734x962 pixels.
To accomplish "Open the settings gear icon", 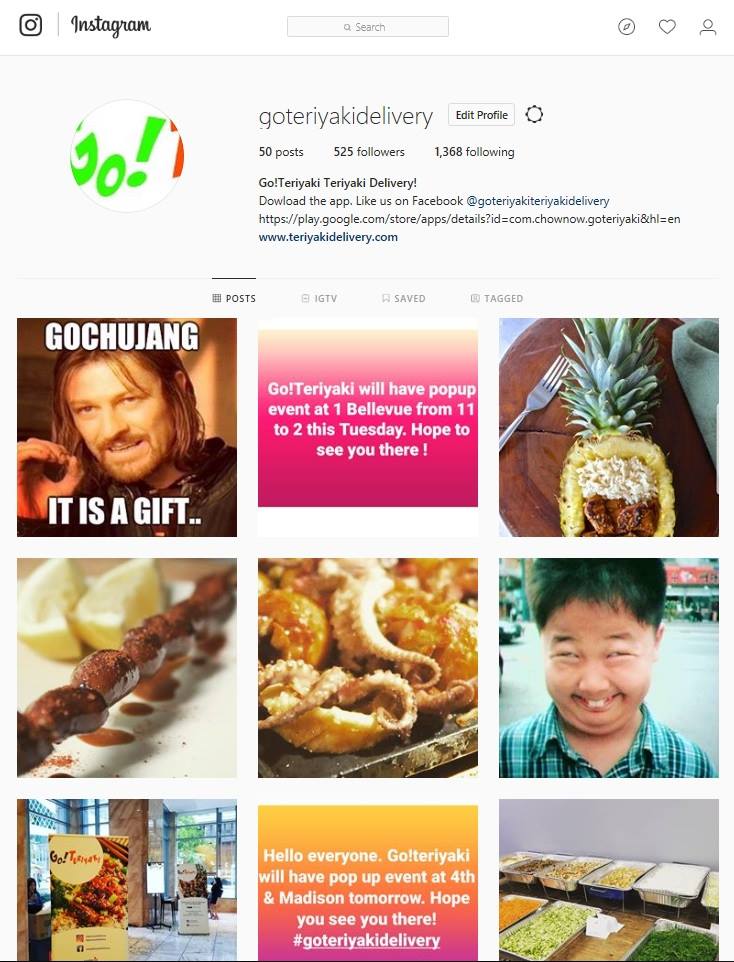I will pos(534,115).
